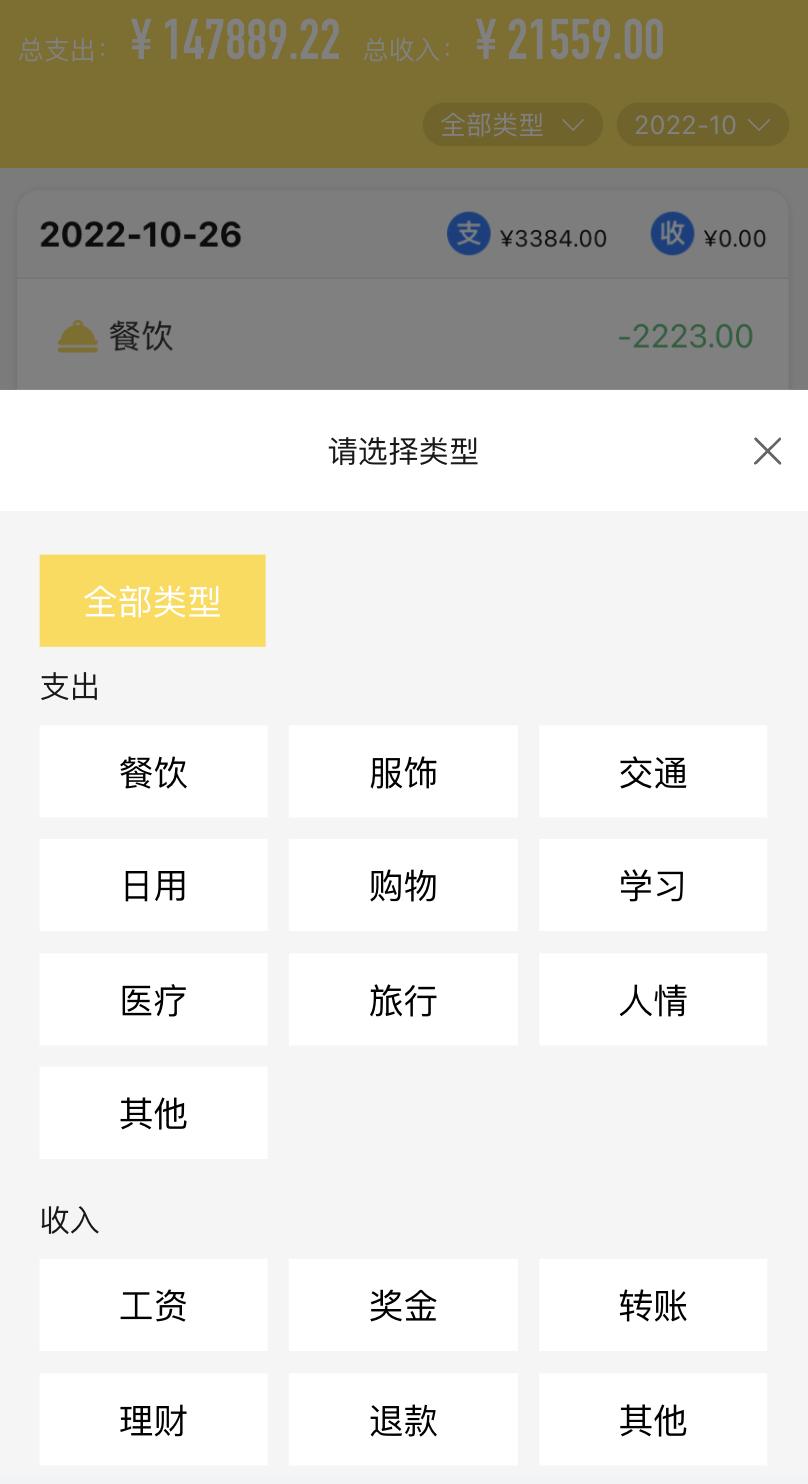Filter by 购物 expenses
The height and width of the screenshot is (1484, 808).
(x=403, y=886)
